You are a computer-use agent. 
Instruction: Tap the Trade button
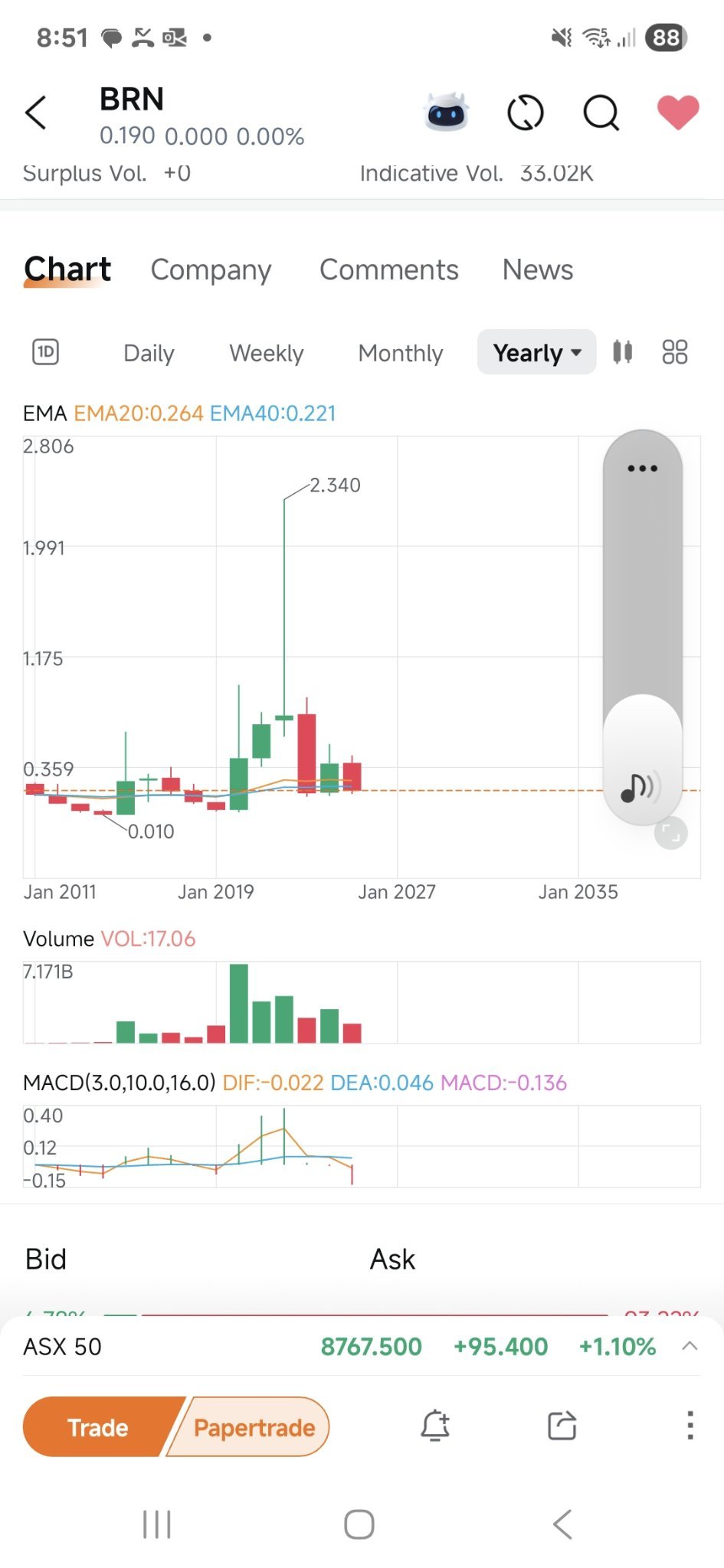point(98,1427)
